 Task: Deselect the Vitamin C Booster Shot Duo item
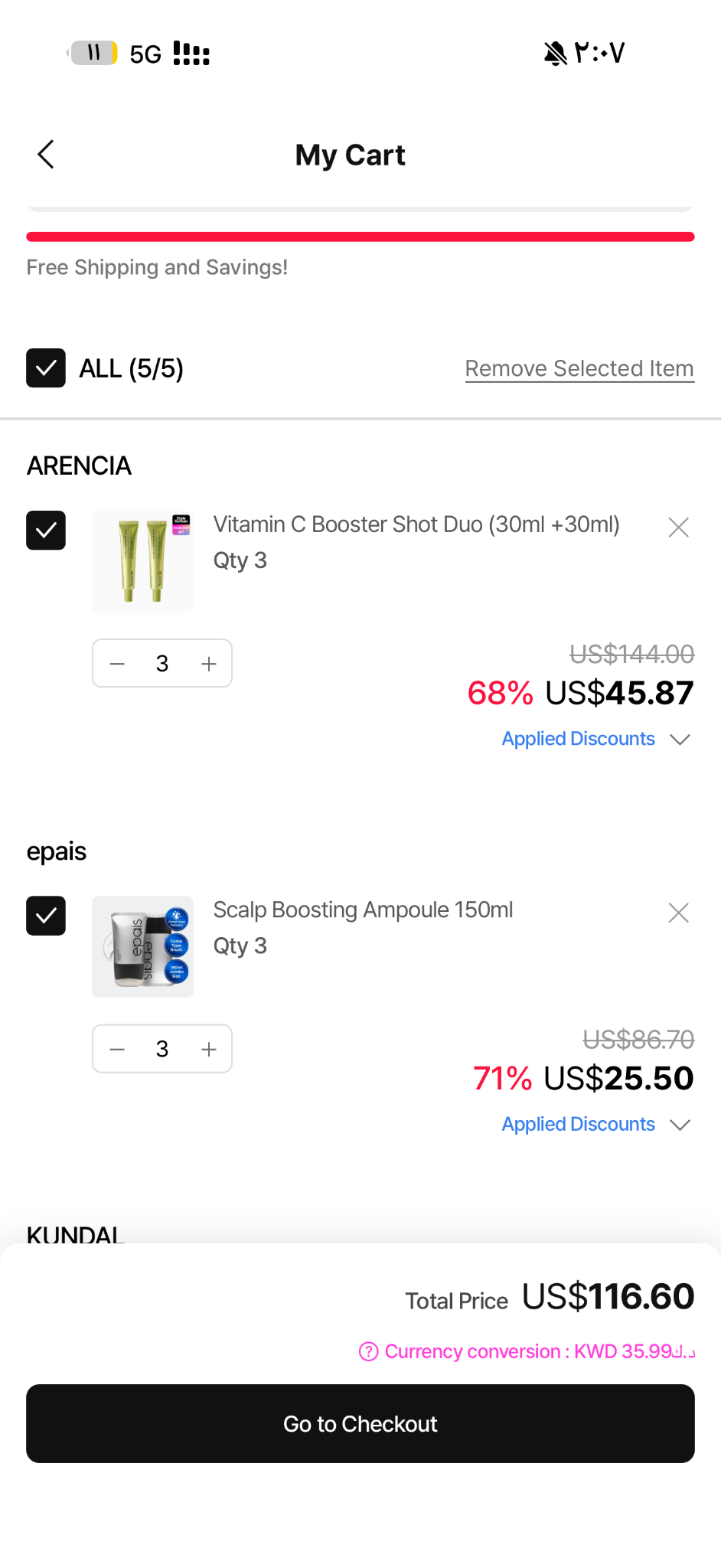click(46, 531)
